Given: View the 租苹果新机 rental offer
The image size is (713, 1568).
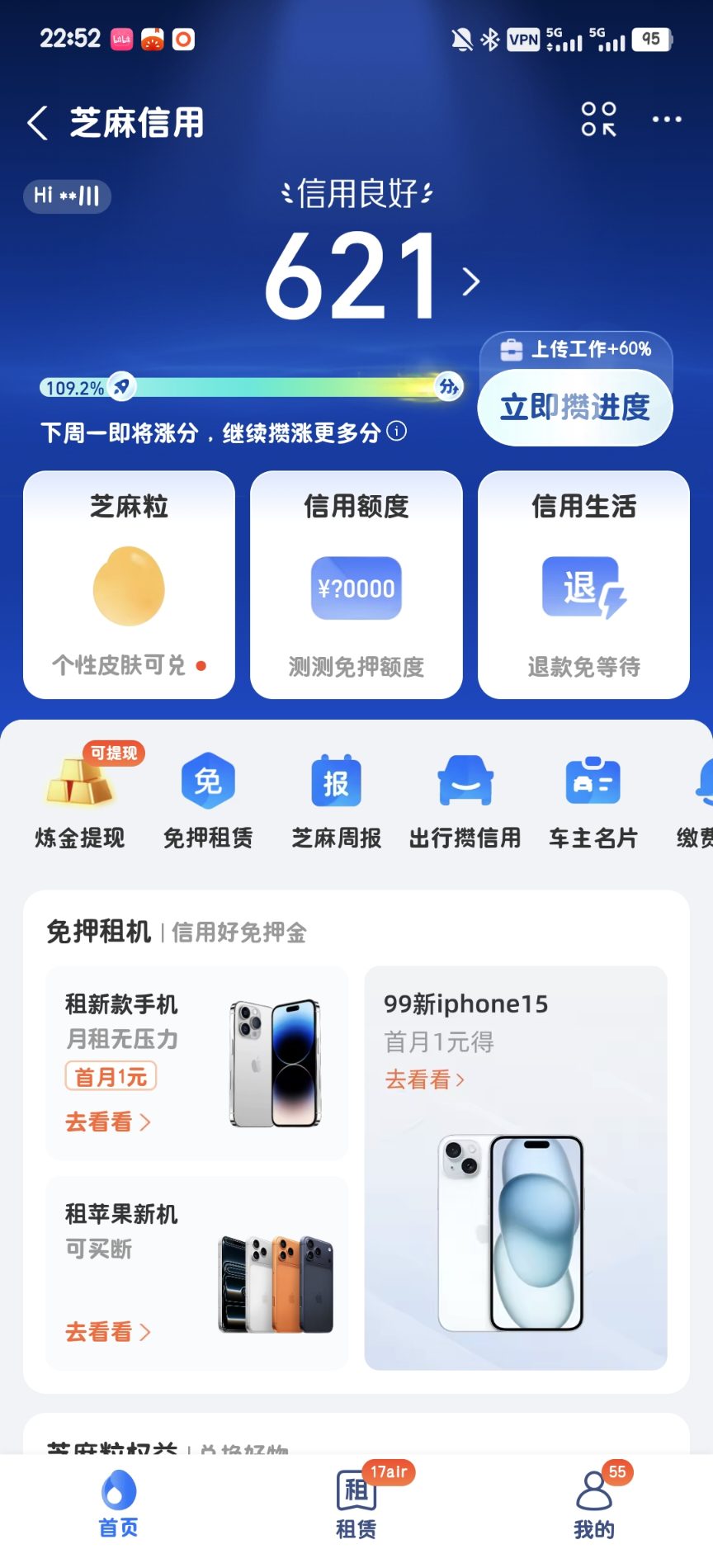Looking at the screenshot, I should click(x=196, y=1273).
